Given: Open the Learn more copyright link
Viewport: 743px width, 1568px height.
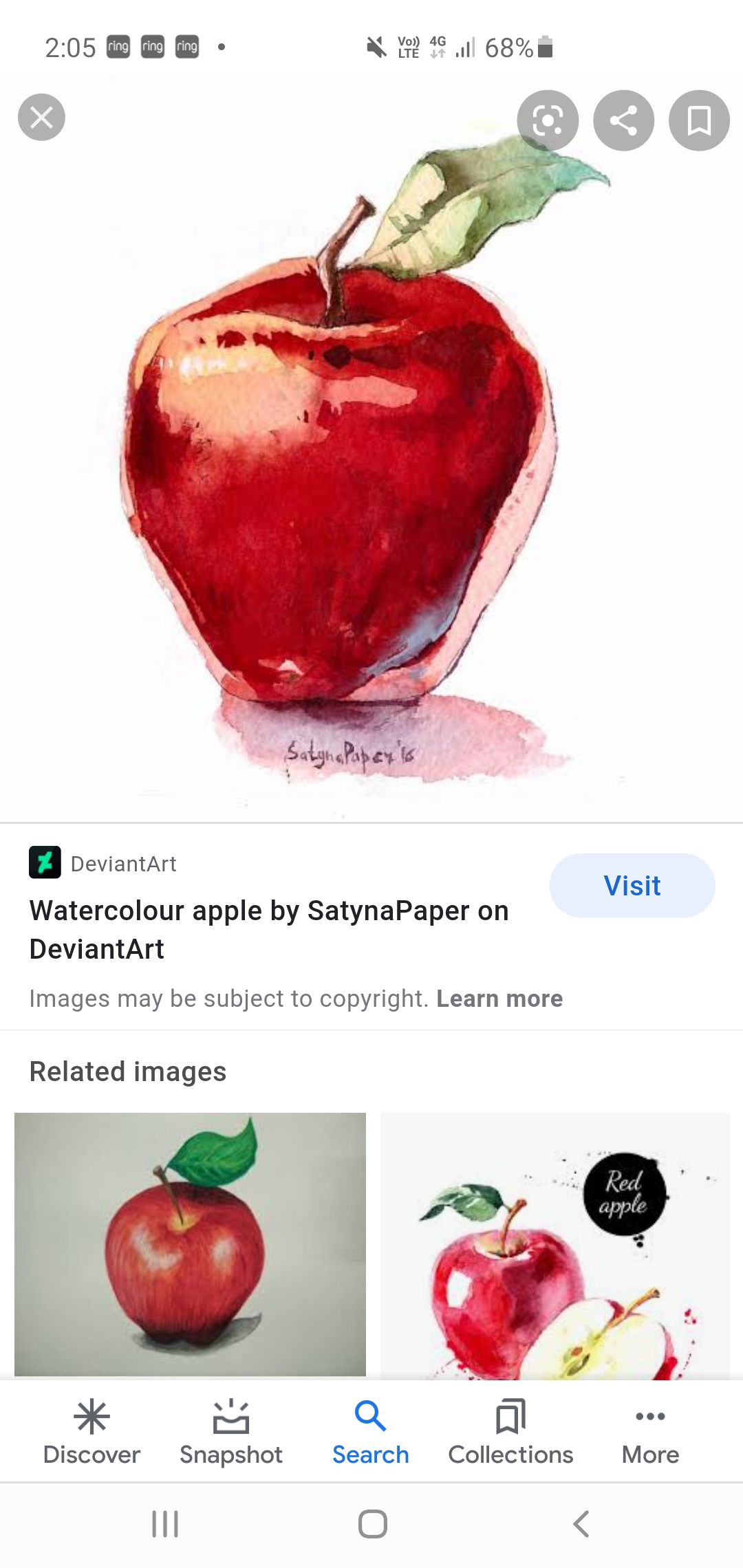Looking at the screenshot, I should coord(499,999).
